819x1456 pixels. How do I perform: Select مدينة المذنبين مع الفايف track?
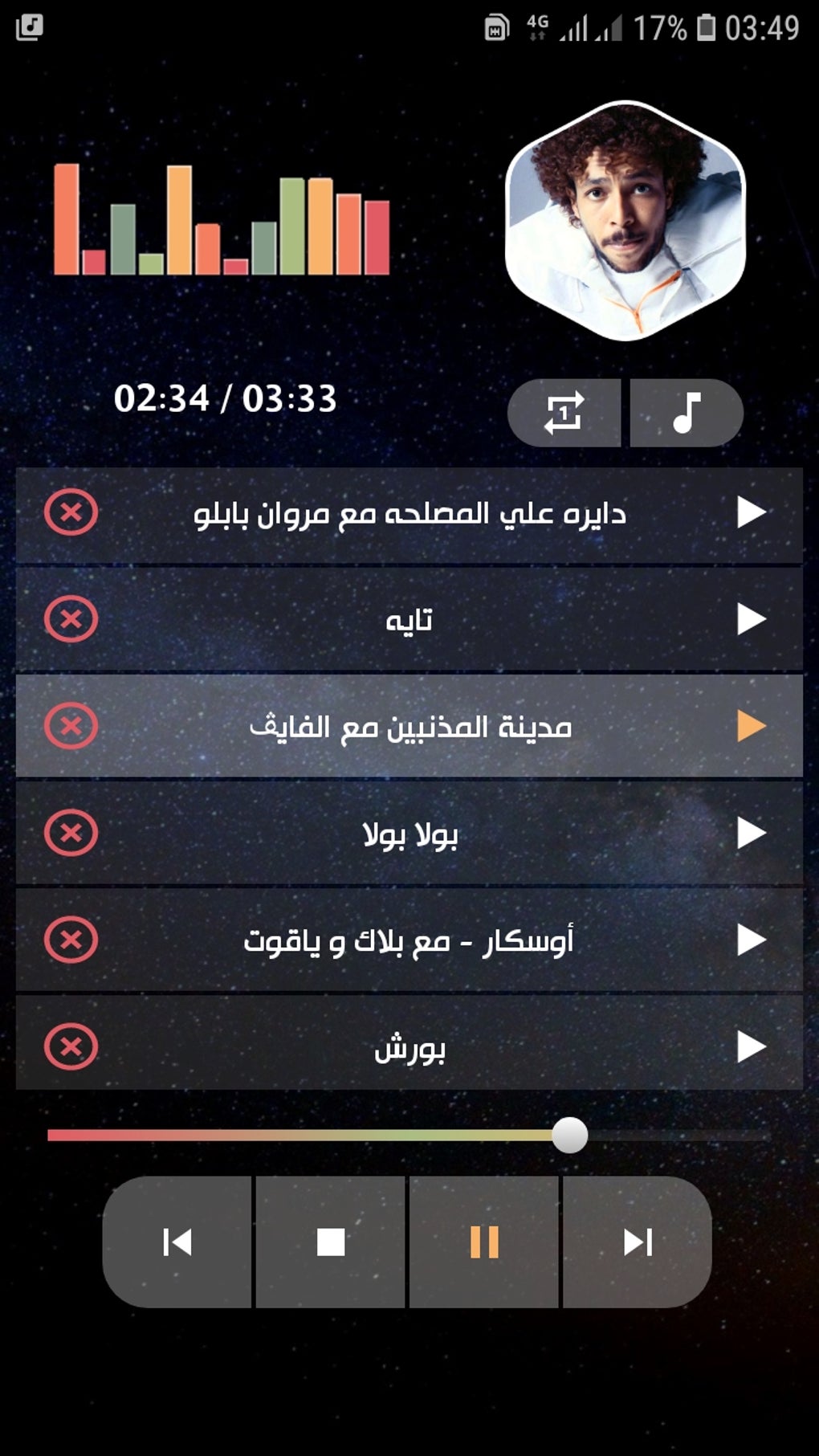(409, 727)
